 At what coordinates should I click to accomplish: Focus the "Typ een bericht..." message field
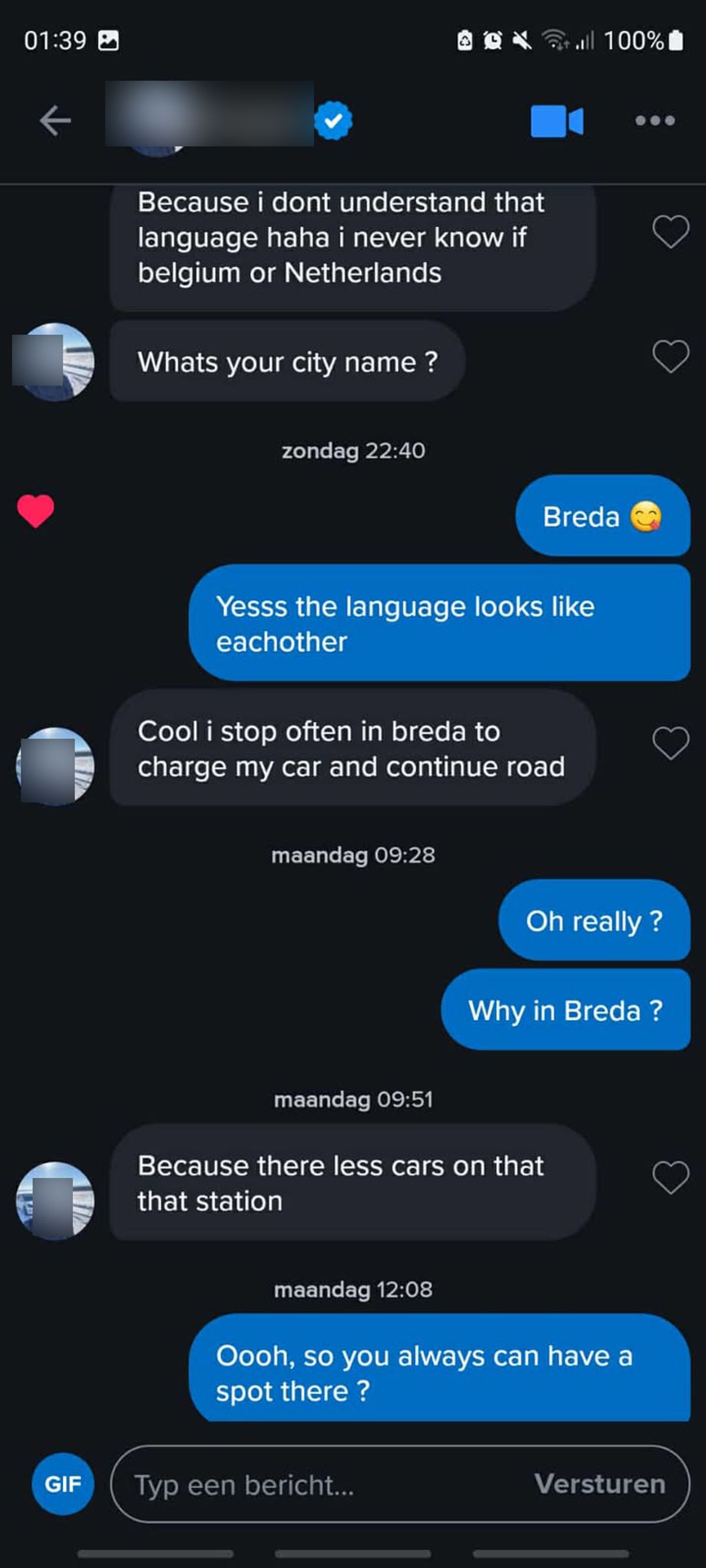(317, 1484)
